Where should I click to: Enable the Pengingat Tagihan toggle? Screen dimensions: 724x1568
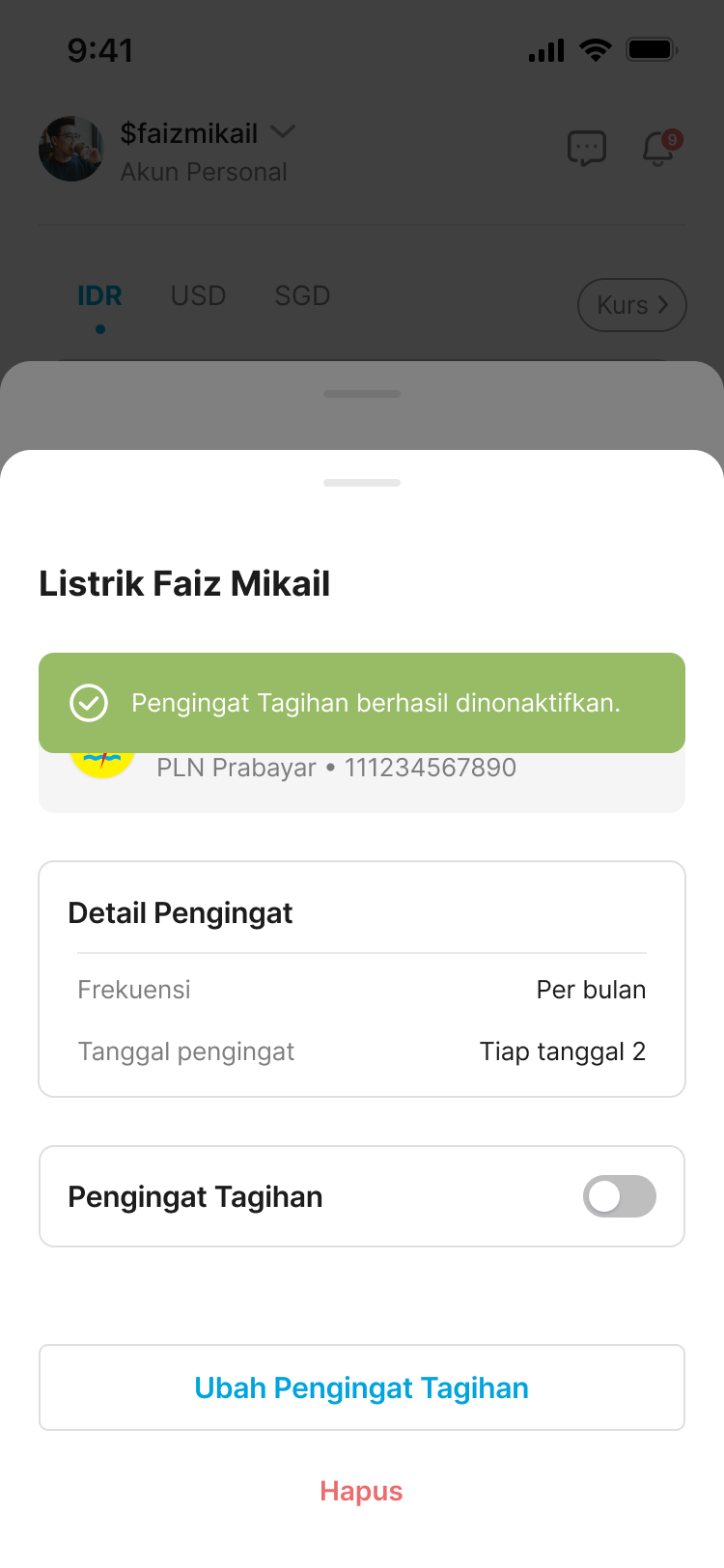pyautogui.click(x=619, y=1196)
